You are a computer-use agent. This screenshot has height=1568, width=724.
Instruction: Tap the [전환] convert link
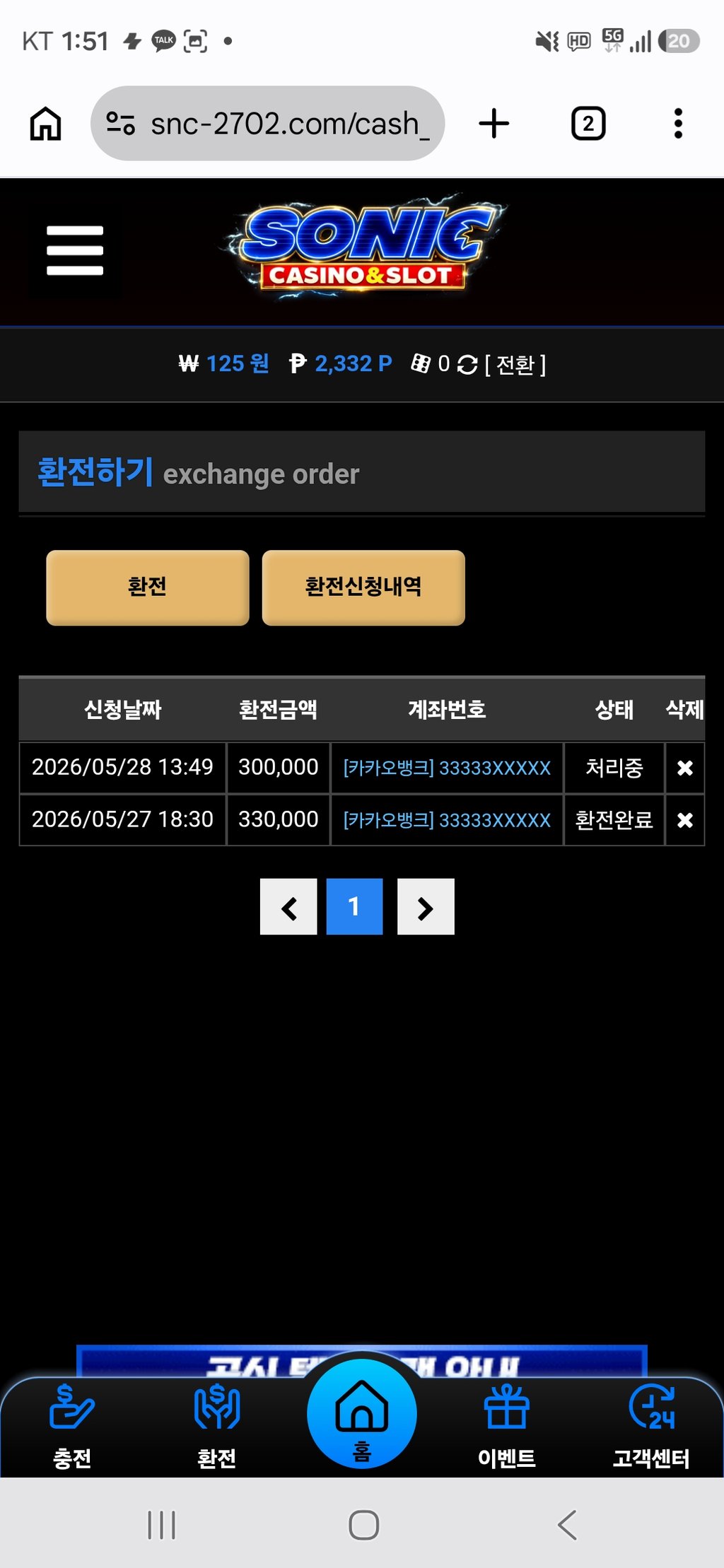[515, 365]
